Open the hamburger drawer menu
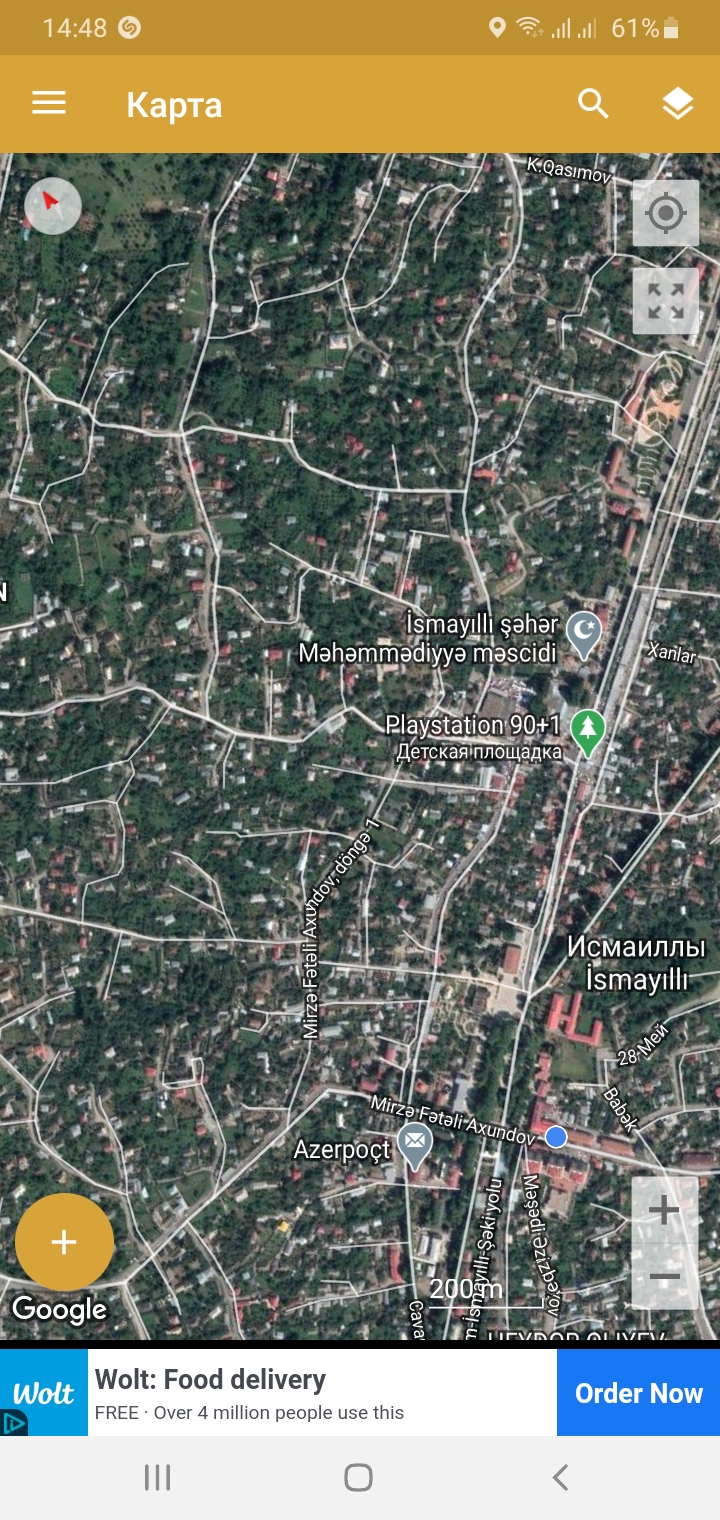Image resolution: width=720 pixels, height=1520 pixels. coord(49,104)
